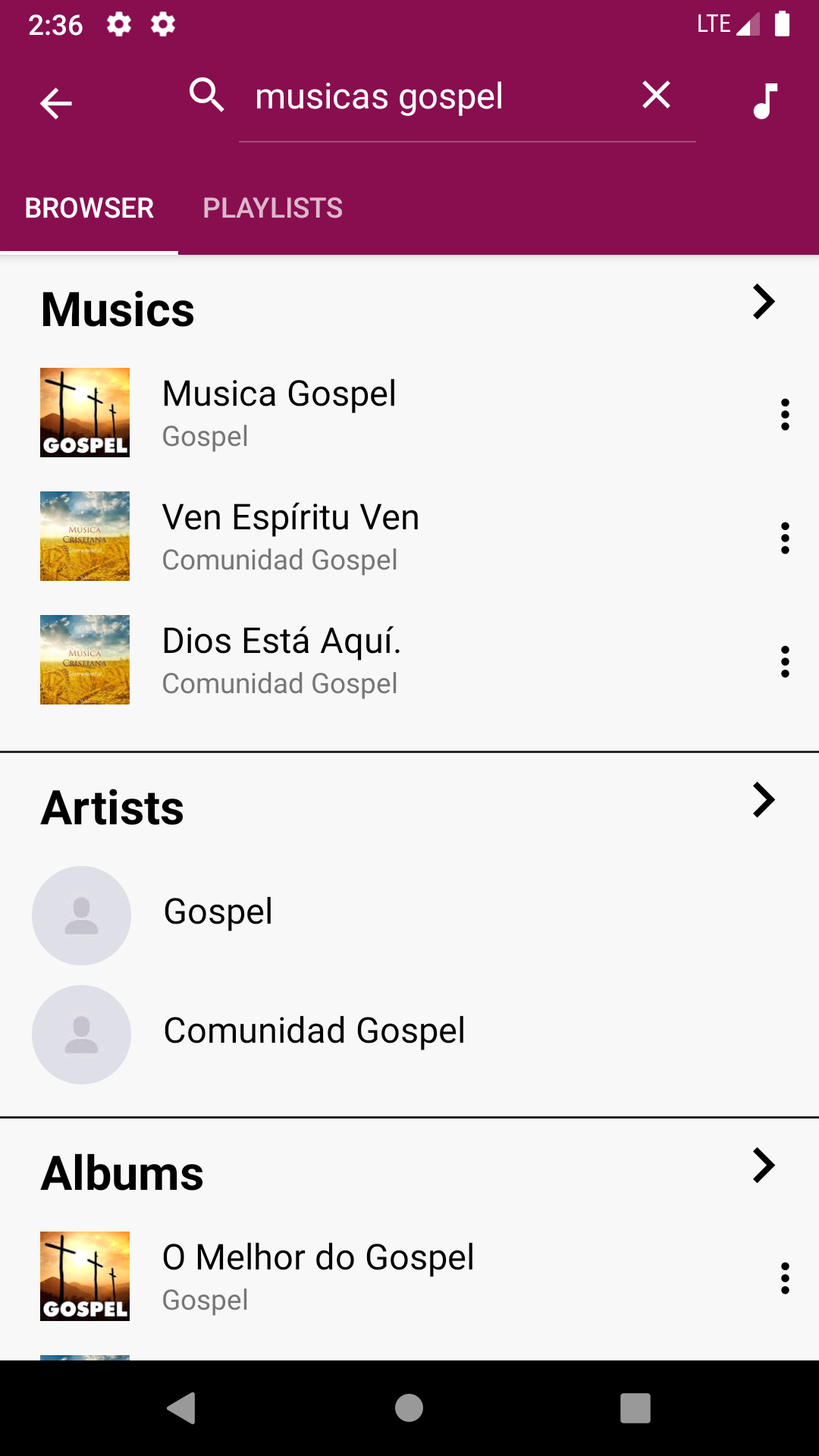Expand the Artists section arrow
Image resolution: width=819 pixels, height=1456 pixels.
pos(763,800)
